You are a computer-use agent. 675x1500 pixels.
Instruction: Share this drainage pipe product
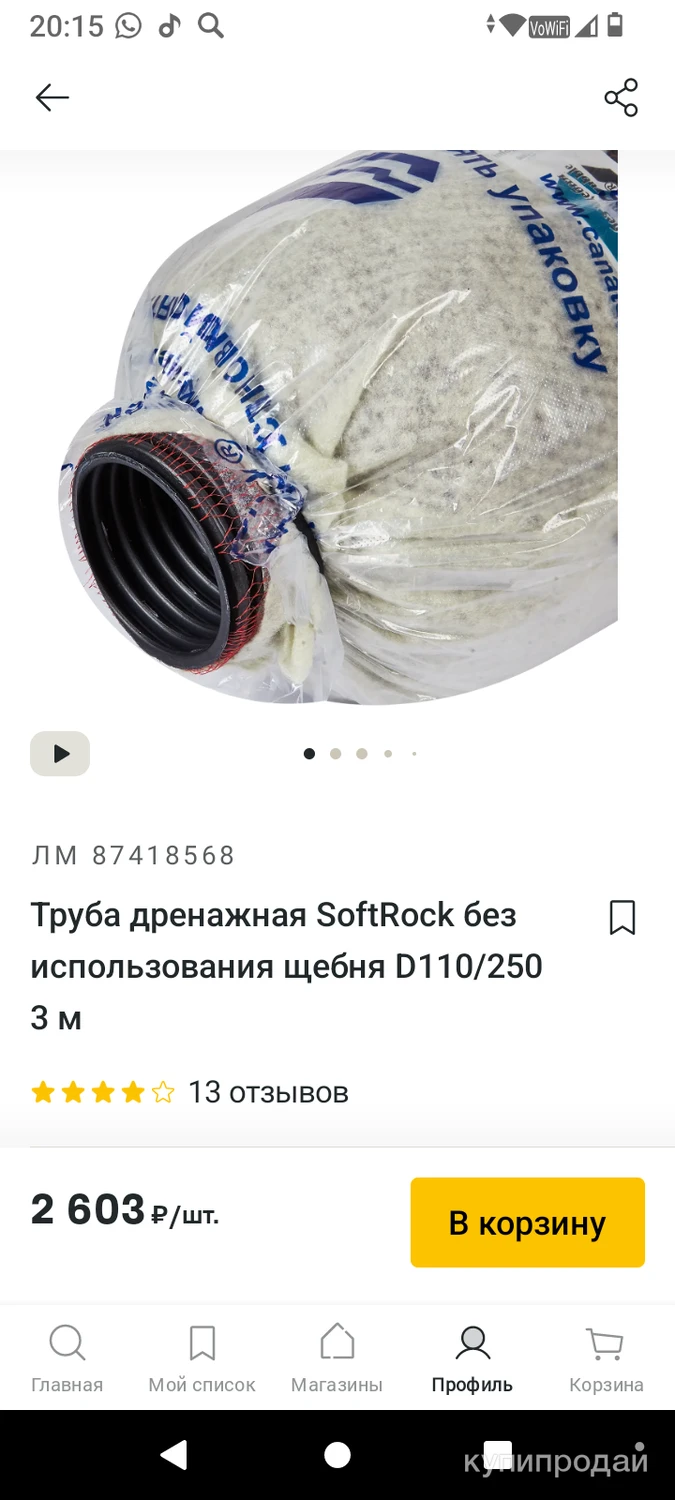pyautogui.click(x=621, y=97)
